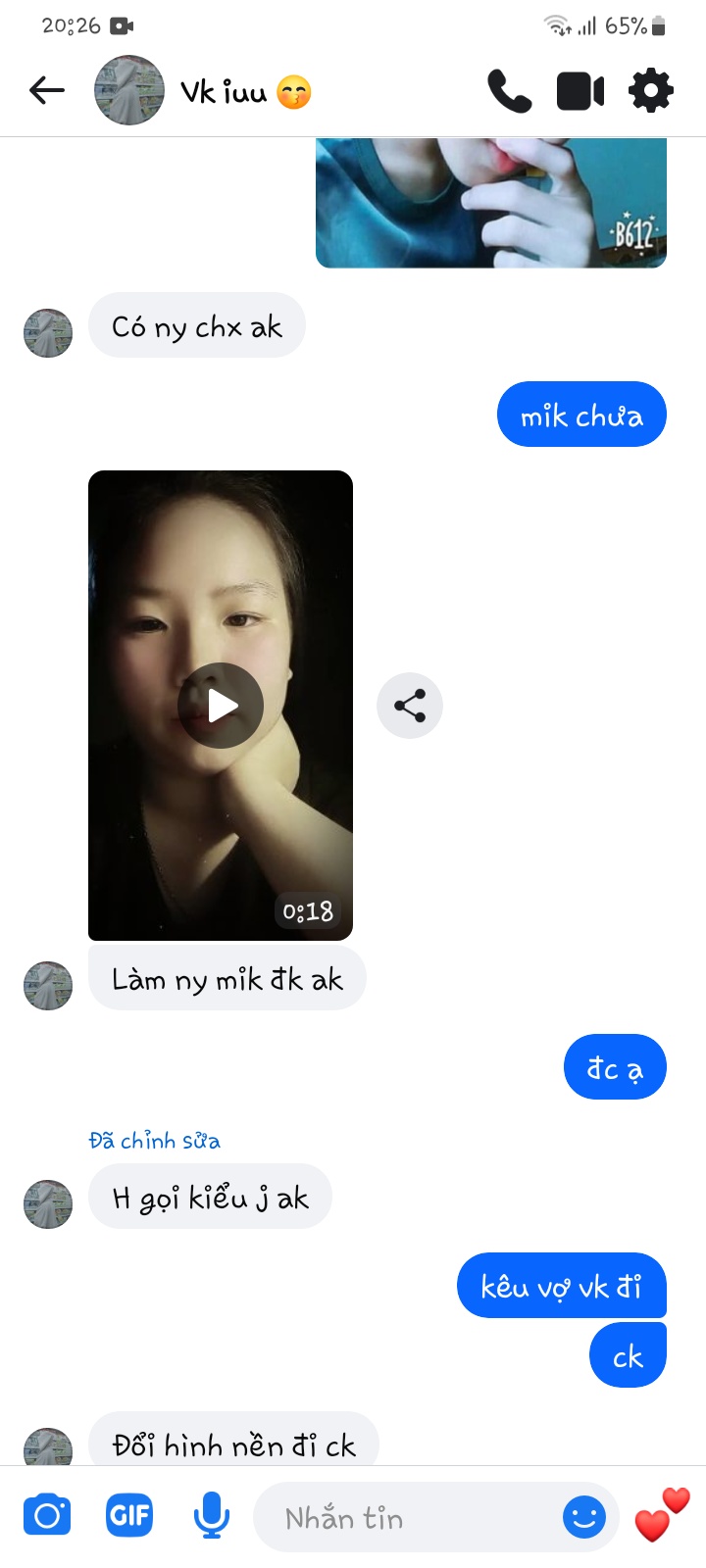Share the video message
This screenshot has height=1568, width=706.
click(x=410, y=706)
